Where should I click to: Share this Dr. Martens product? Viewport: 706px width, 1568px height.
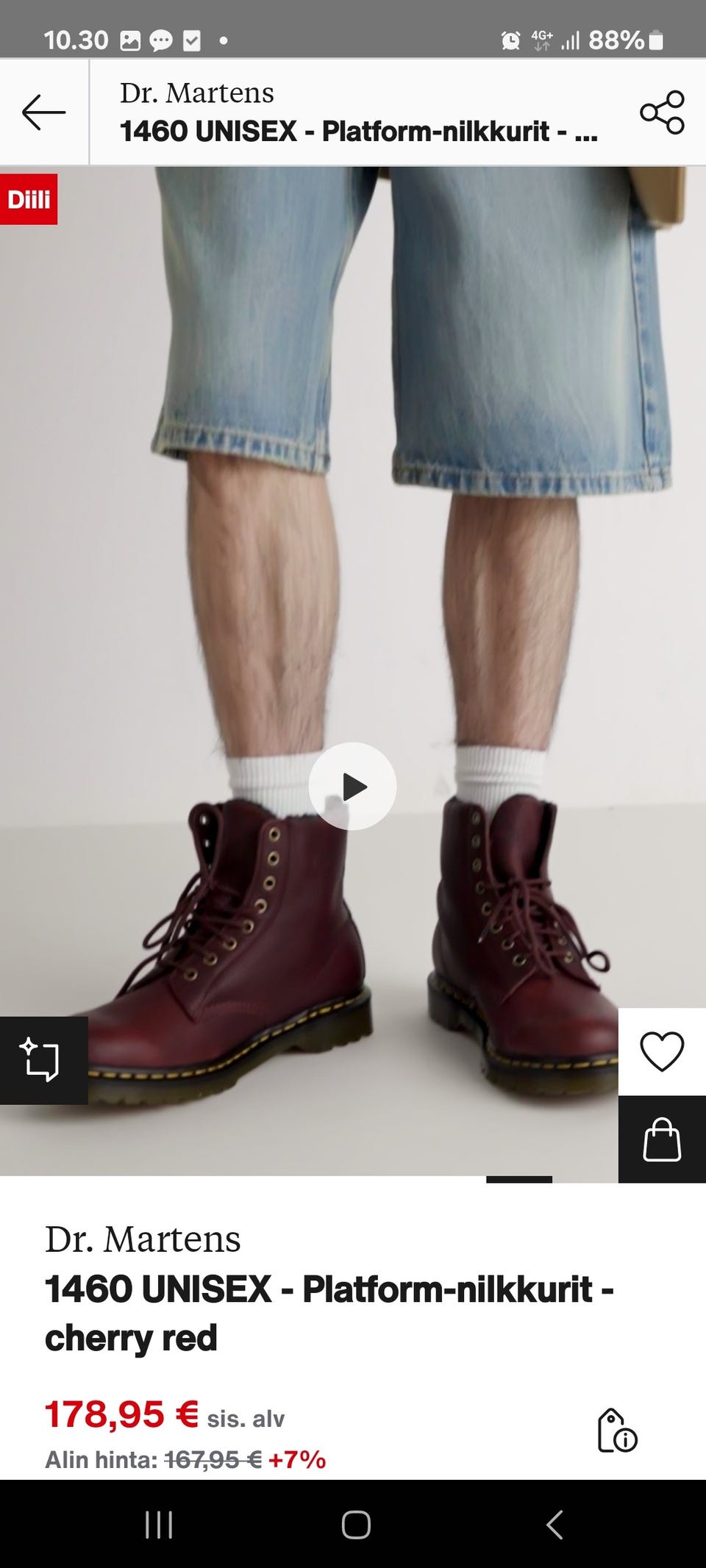(x=662, y=112)
